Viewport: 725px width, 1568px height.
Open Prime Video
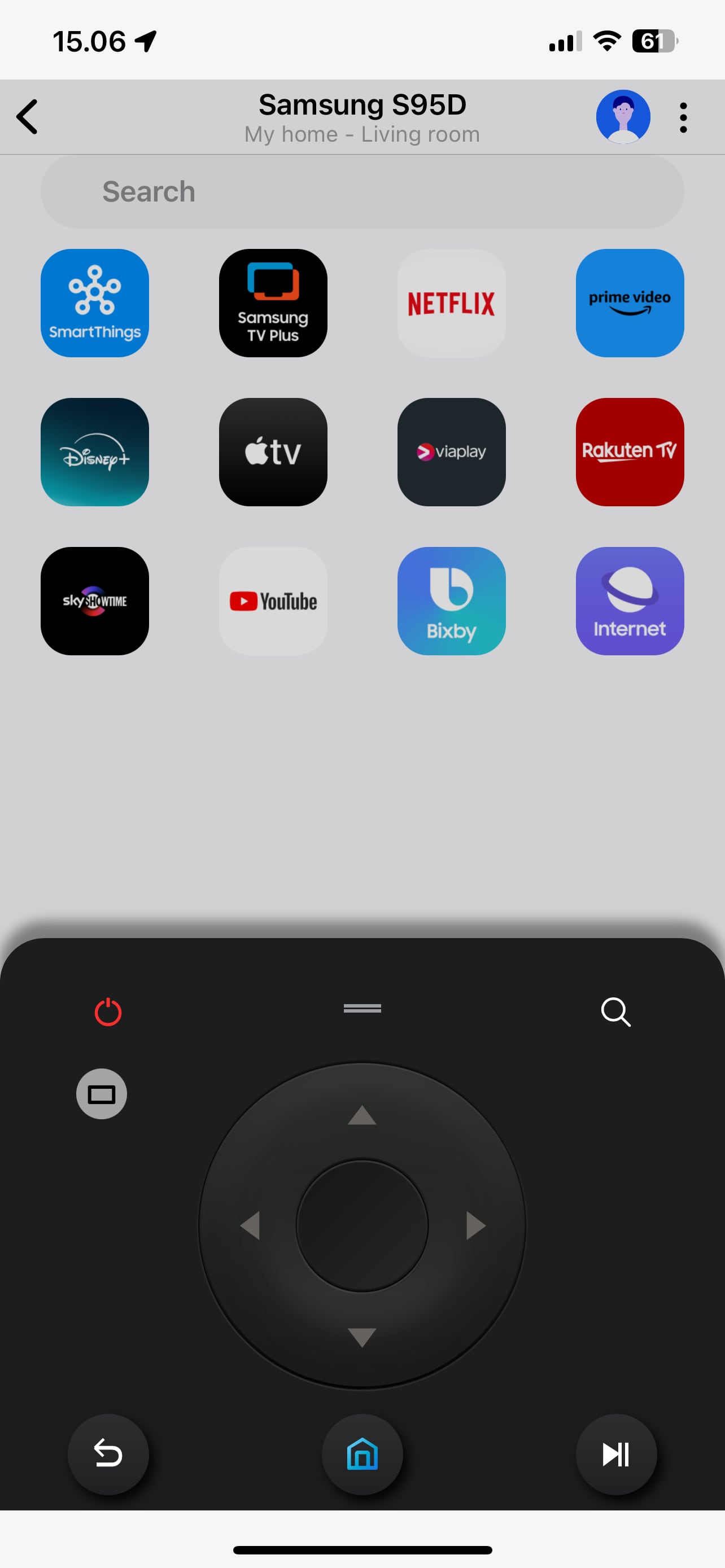[630, 303]
